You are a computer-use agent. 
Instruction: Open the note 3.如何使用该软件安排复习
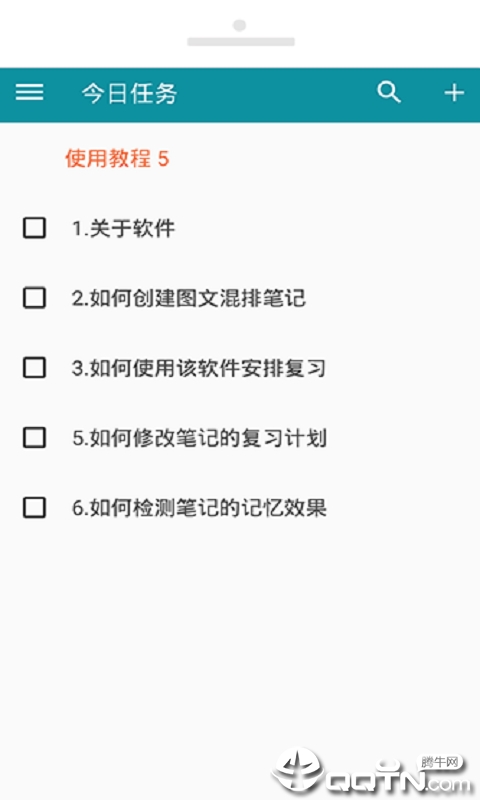point(199,368)
